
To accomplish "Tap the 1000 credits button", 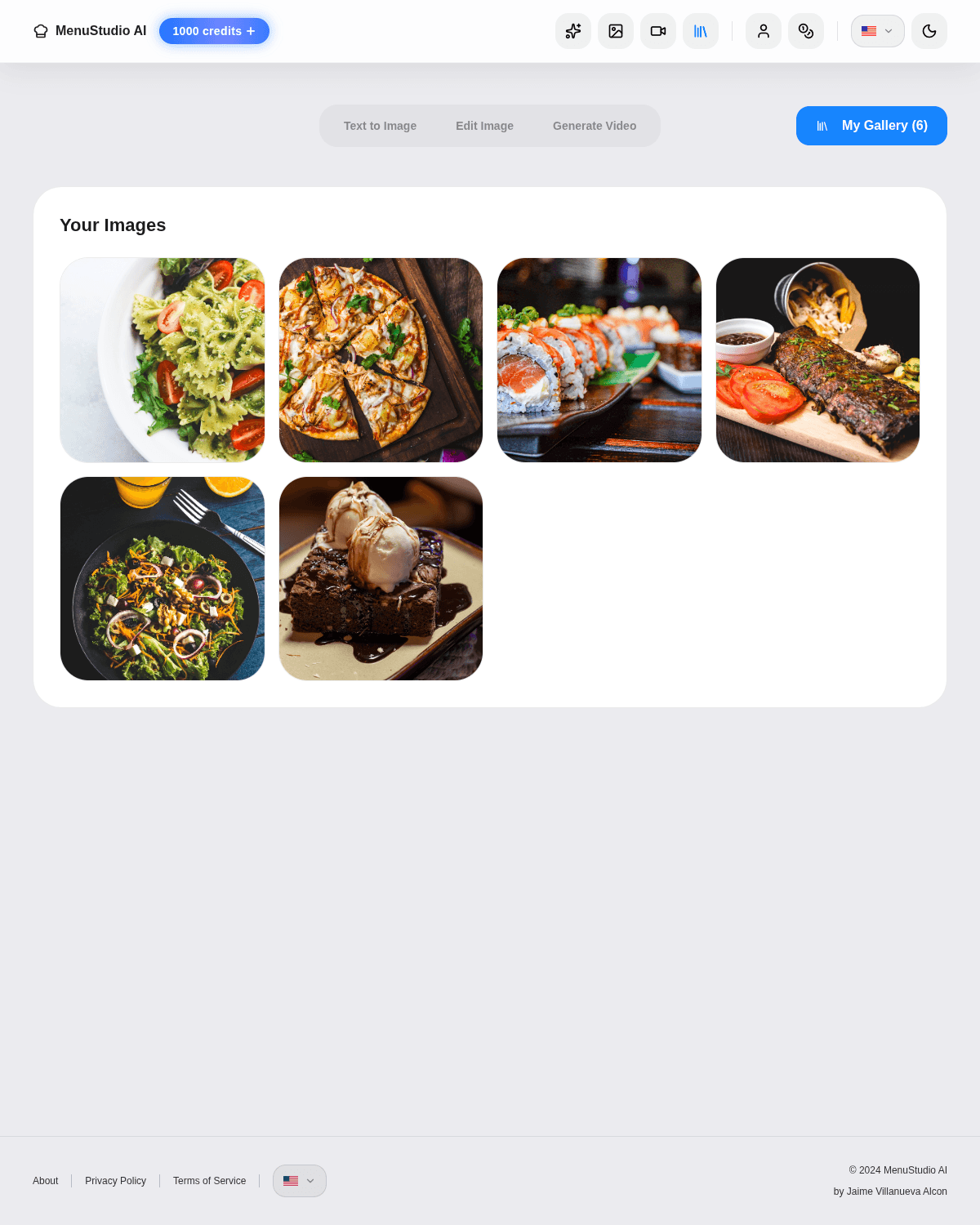I will pos(214,31).
